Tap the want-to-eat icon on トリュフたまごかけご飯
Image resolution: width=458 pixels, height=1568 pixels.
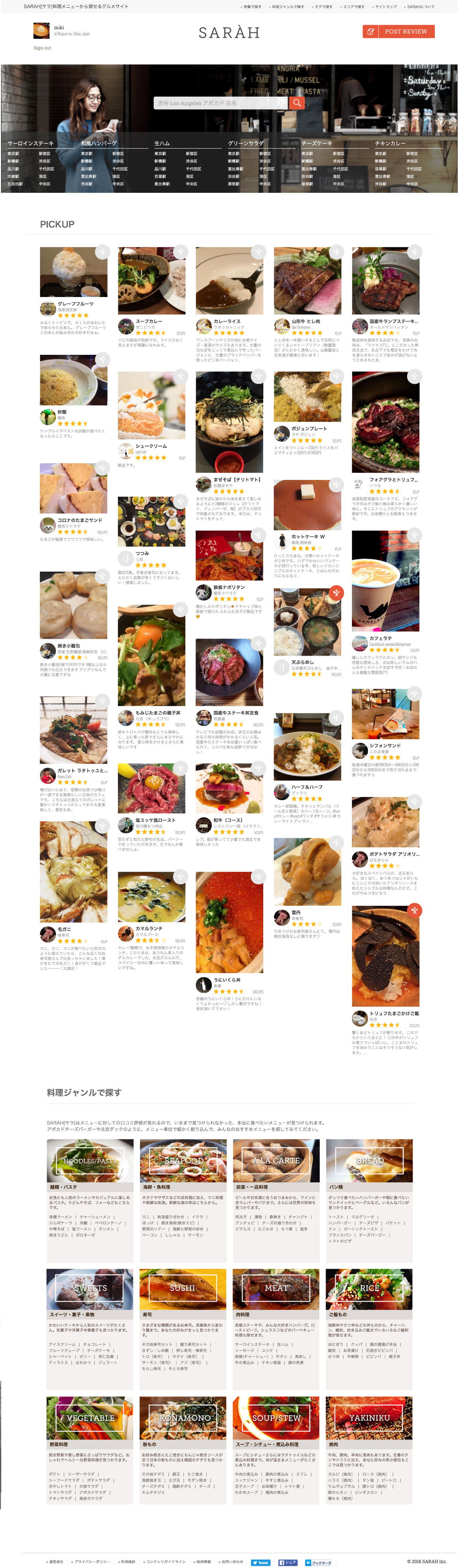414,910
